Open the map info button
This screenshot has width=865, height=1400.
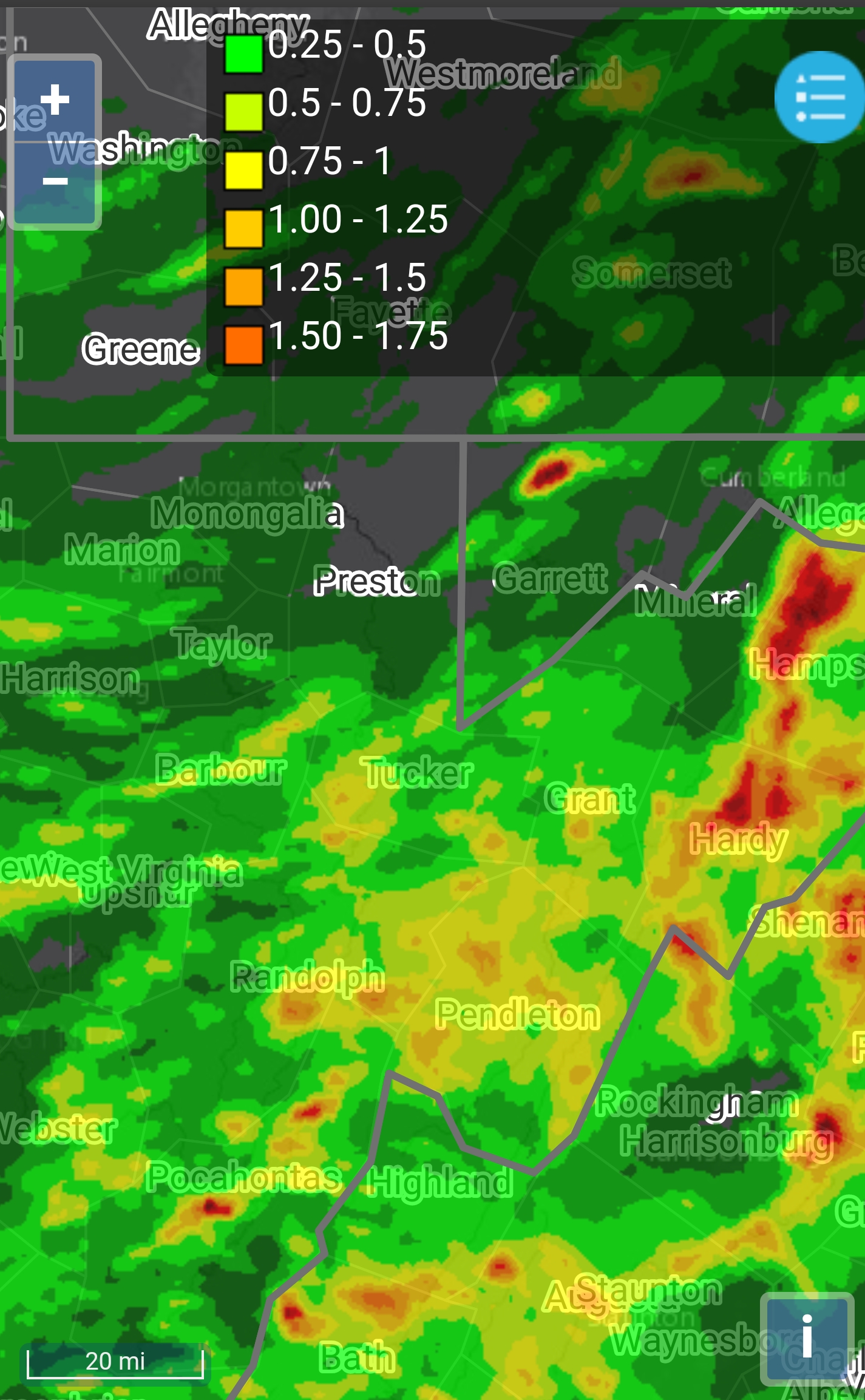coord(807,1337)
